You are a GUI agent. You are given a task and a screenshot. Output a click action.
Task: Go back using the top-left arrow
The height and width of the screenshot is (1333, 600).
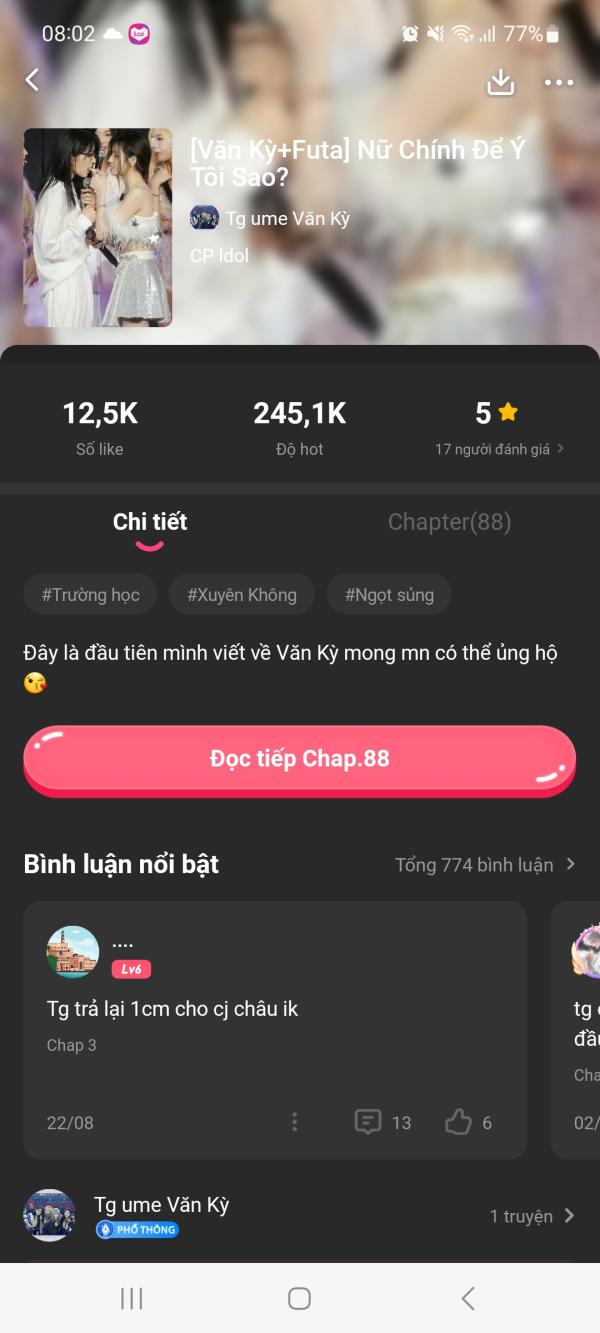32,80
